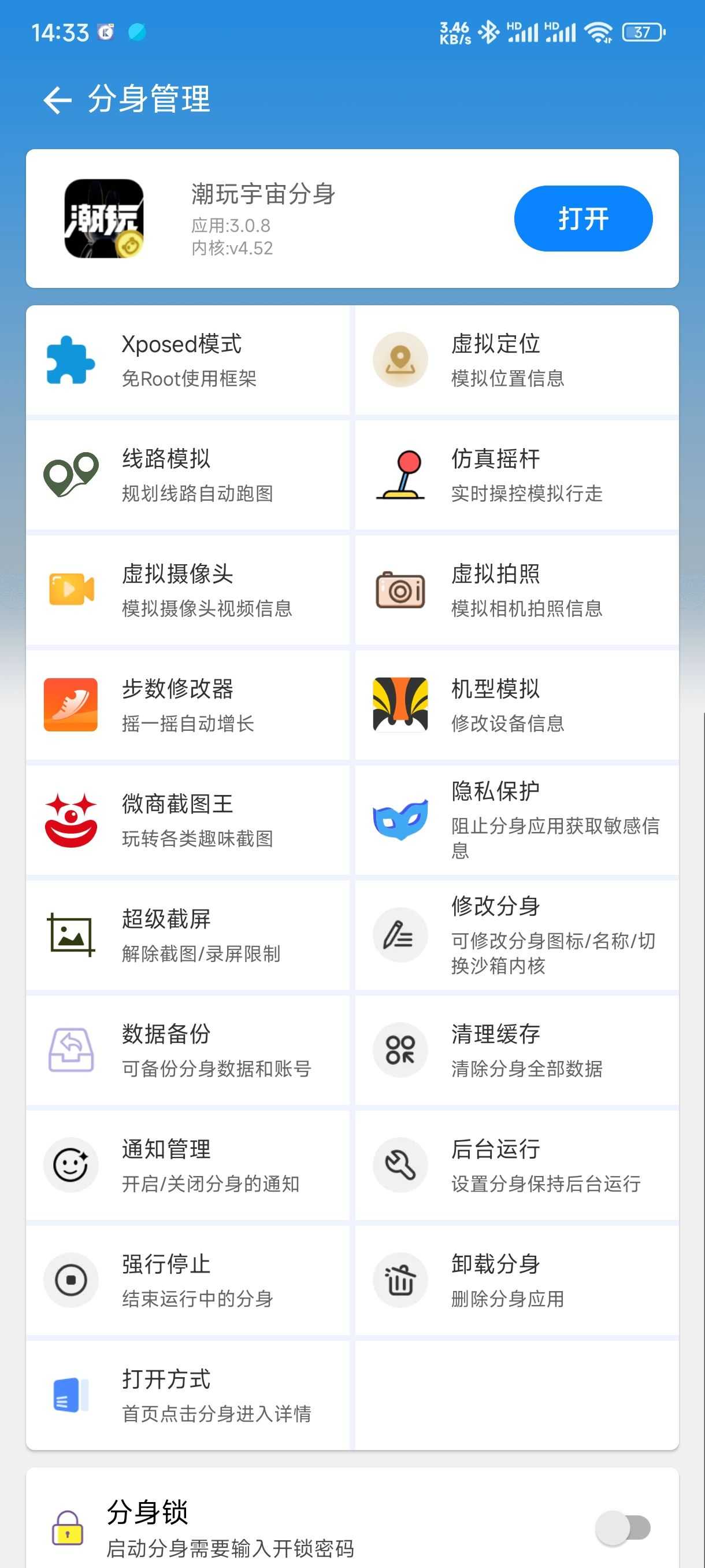705x1568 pixels.
Task: Tap the 打开 button for 潮玩宇宙分身
Action: pos(582,219)
